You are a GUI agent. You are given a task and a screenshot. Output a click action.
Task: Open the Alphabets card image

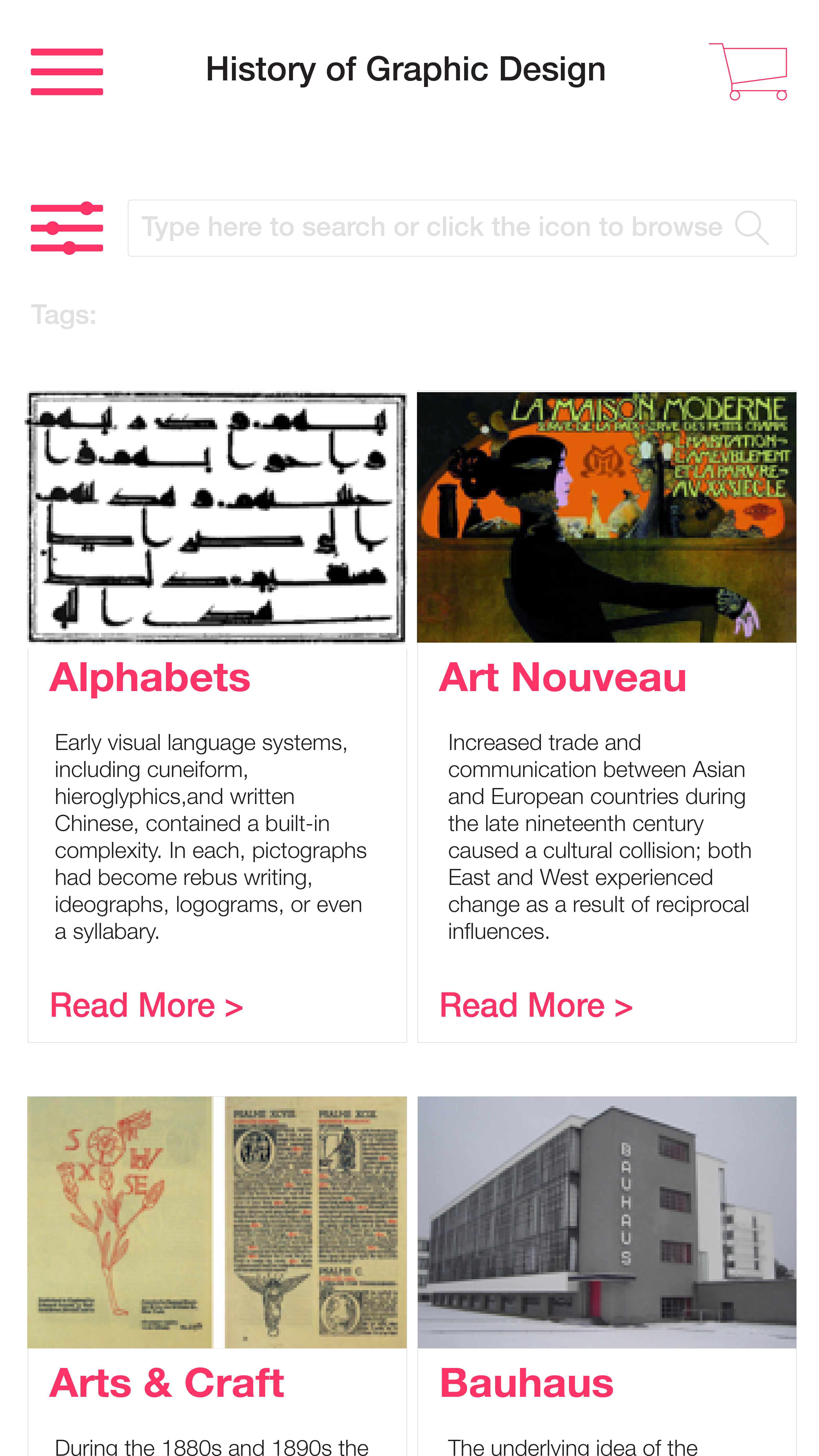tap(217, 517)
